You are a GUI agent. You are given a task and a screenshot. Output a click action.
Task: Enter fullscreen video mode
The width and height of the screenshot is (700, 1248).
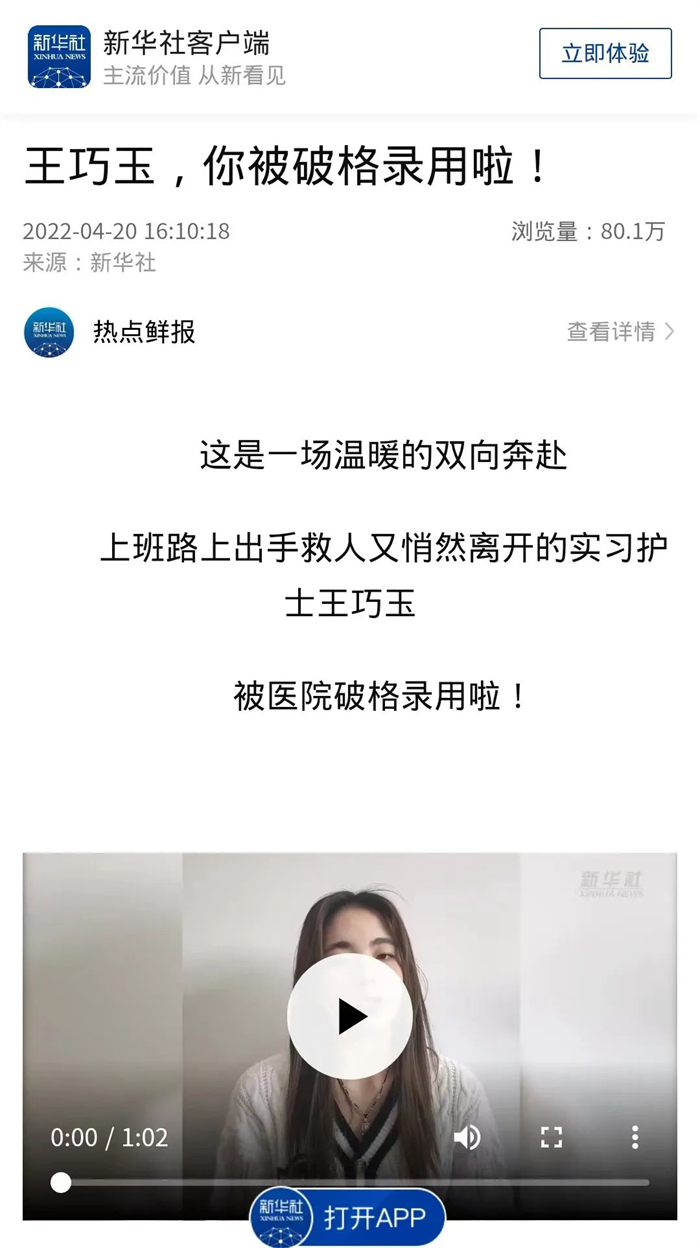tap(551, 1137)
